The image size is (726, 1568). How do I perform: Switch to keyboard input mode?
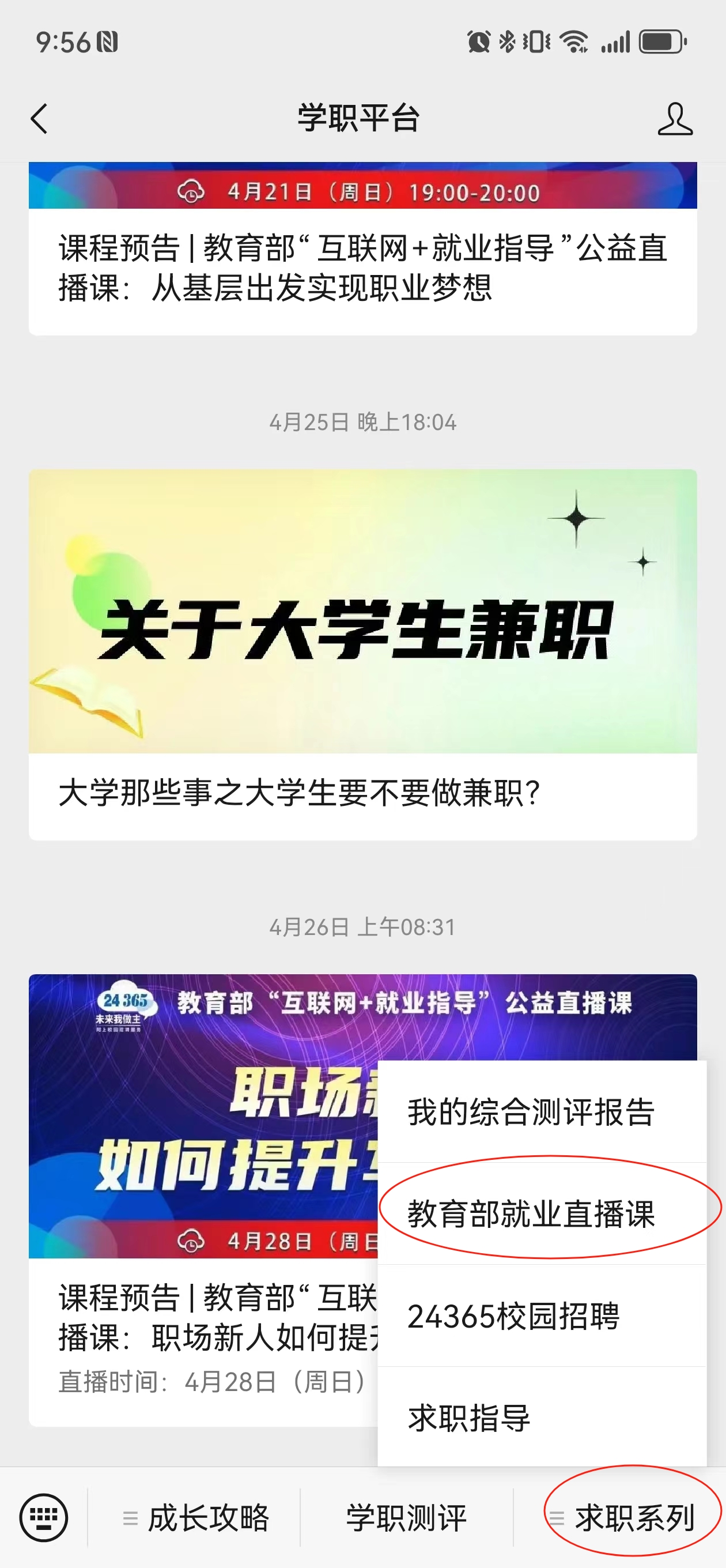click(x=44, y=1517)
